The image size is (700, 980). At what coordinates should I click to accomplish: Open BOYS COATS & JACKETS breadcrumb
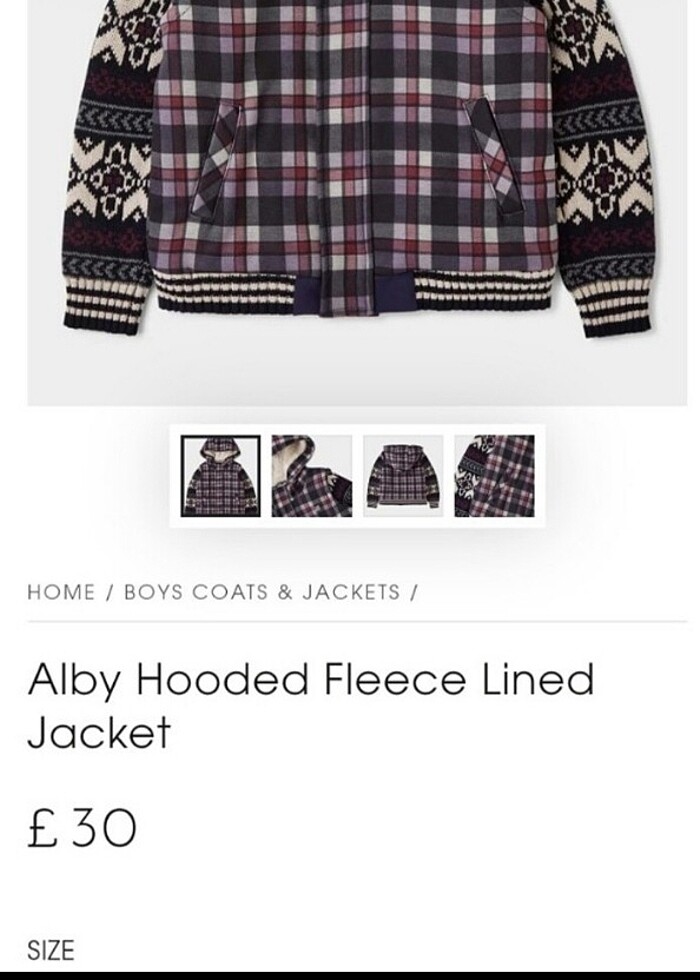pyautogui.click(x=261, y=592)
